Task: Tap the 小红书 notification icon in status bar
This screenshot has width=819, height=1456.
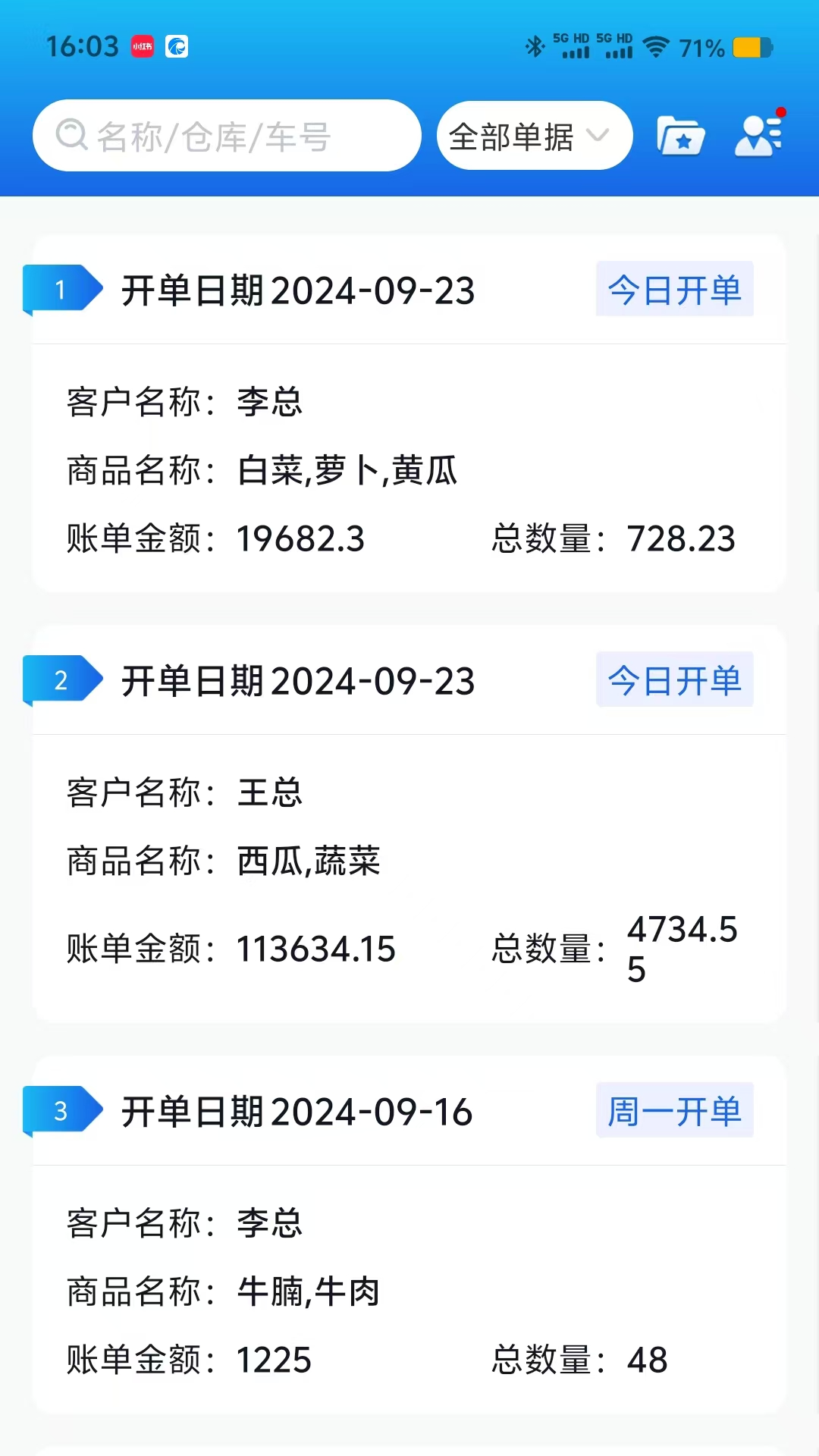Action: pyautogui.click(x=140, y=47)
